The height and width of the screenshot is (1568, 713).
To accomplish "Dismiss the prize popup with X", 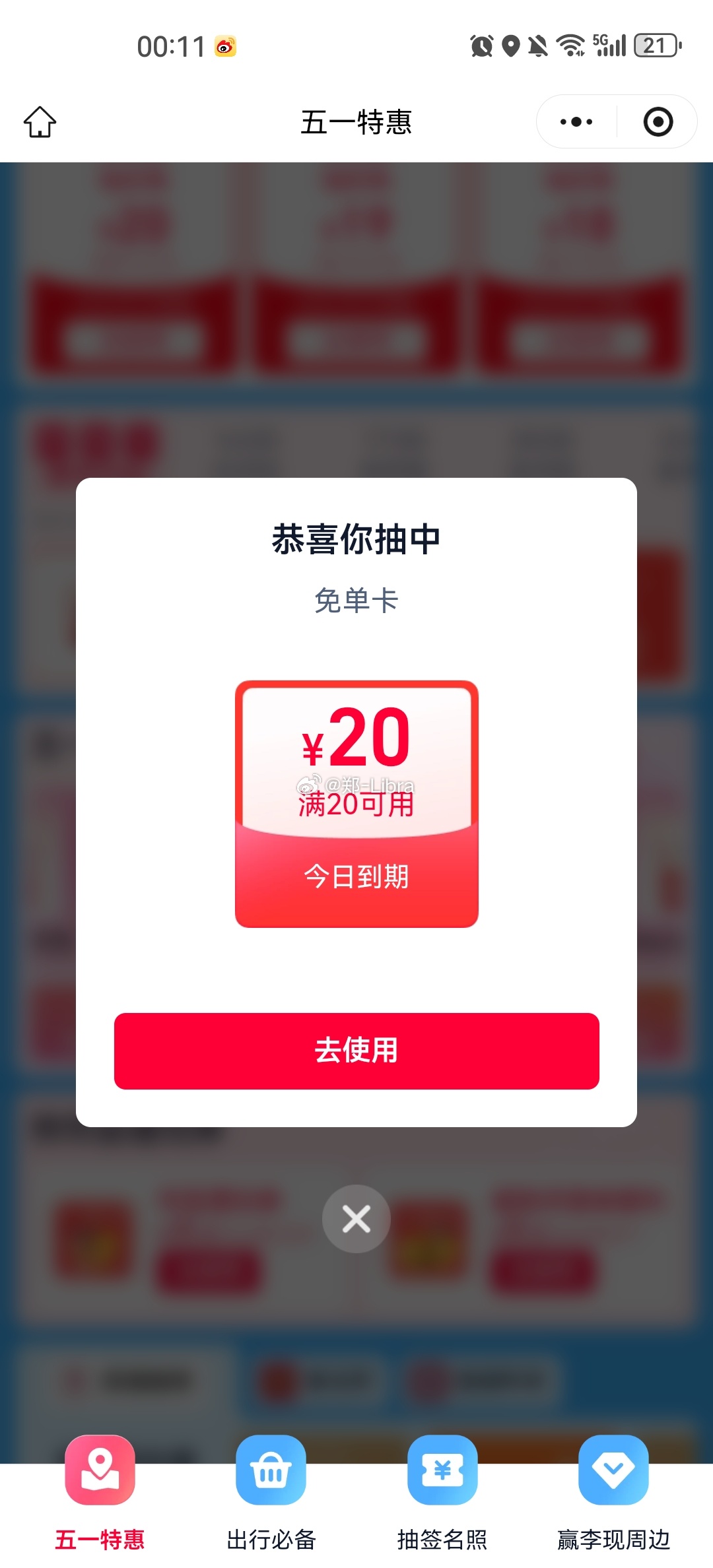I will click(x=356, y=1219).
